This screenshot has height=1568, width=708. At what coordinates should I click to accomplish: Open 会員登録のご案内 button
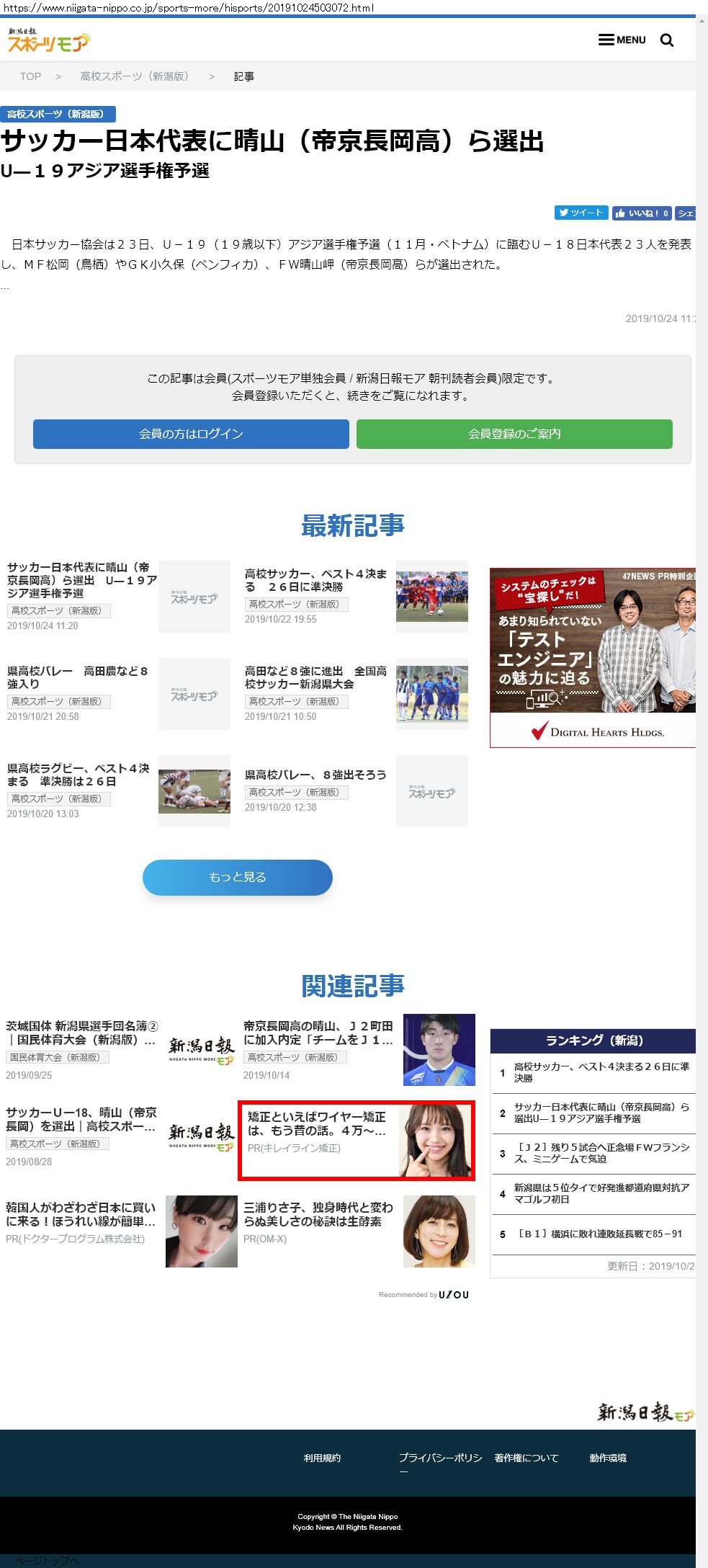point(514,434)
